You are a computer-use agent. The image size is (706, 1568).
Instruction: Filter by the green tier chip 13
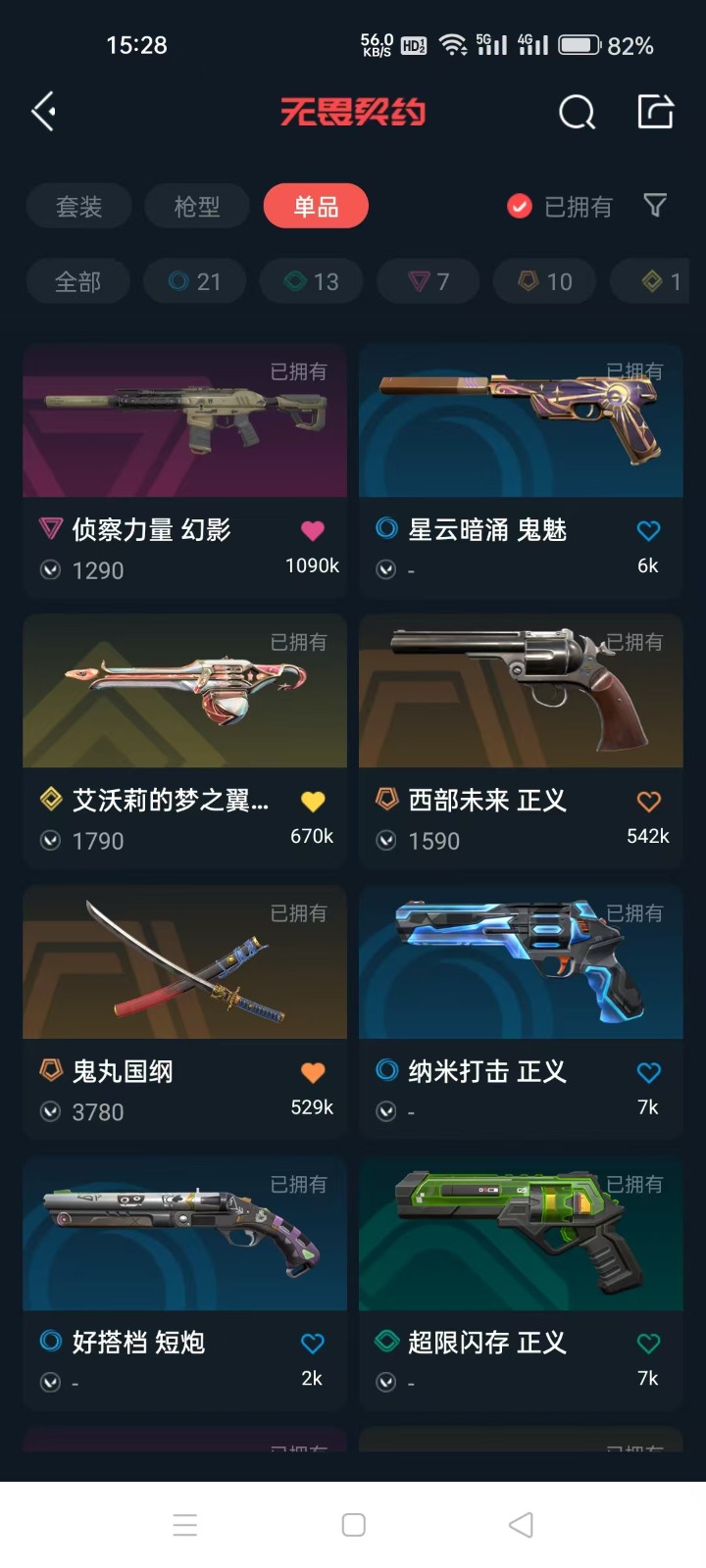tap(312, 282)
